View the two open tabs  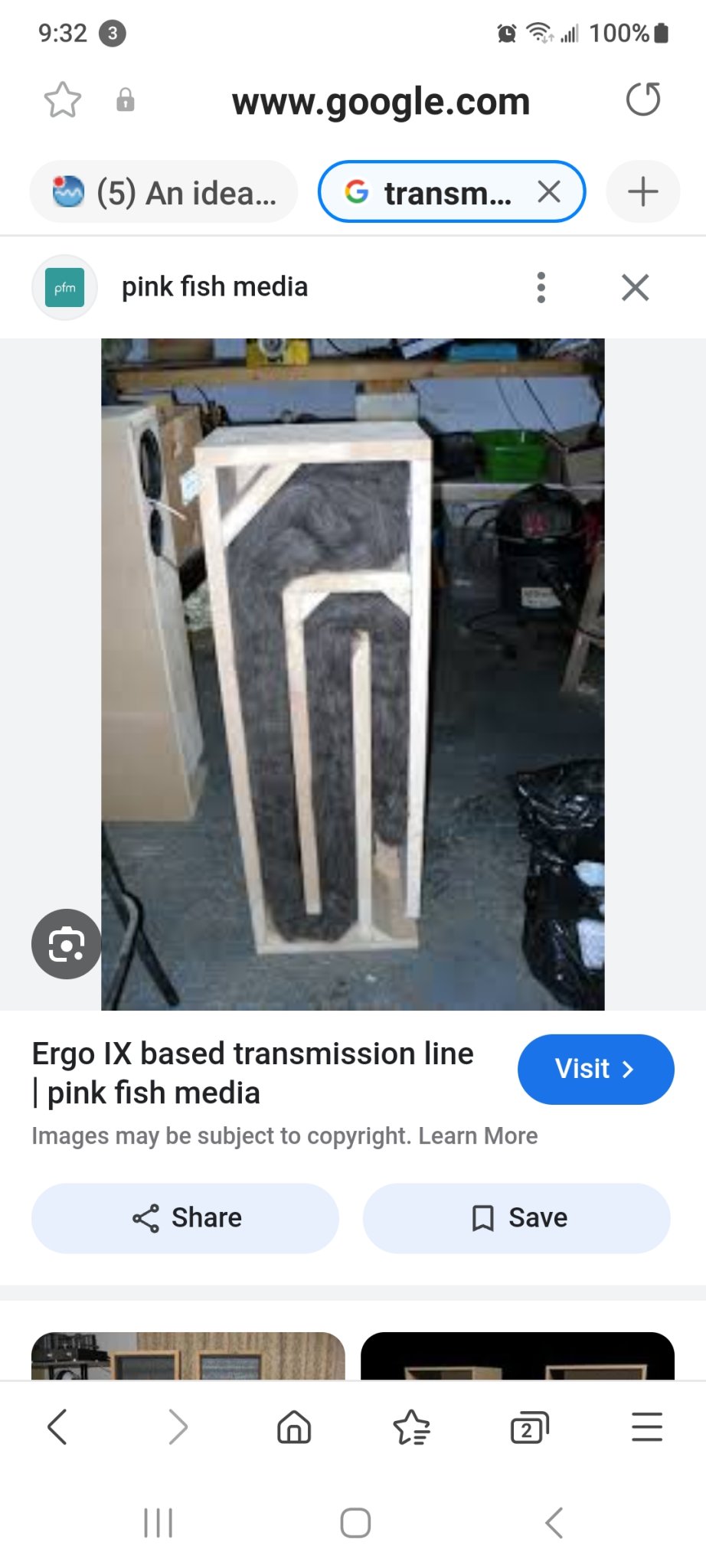[x=529, y=1427]
